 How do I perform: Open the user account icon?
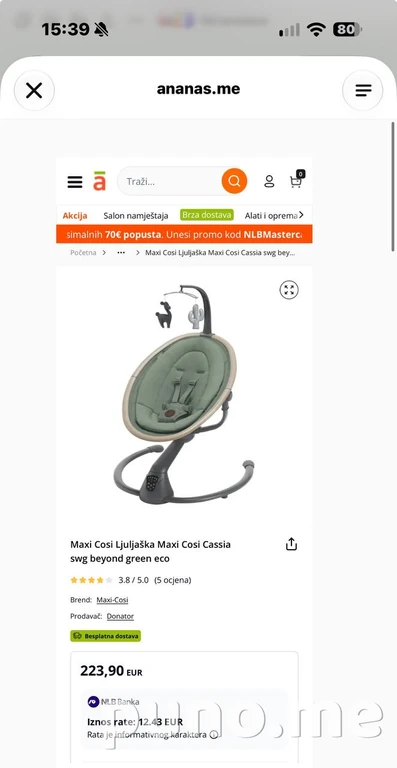click(x=269, y=181)
